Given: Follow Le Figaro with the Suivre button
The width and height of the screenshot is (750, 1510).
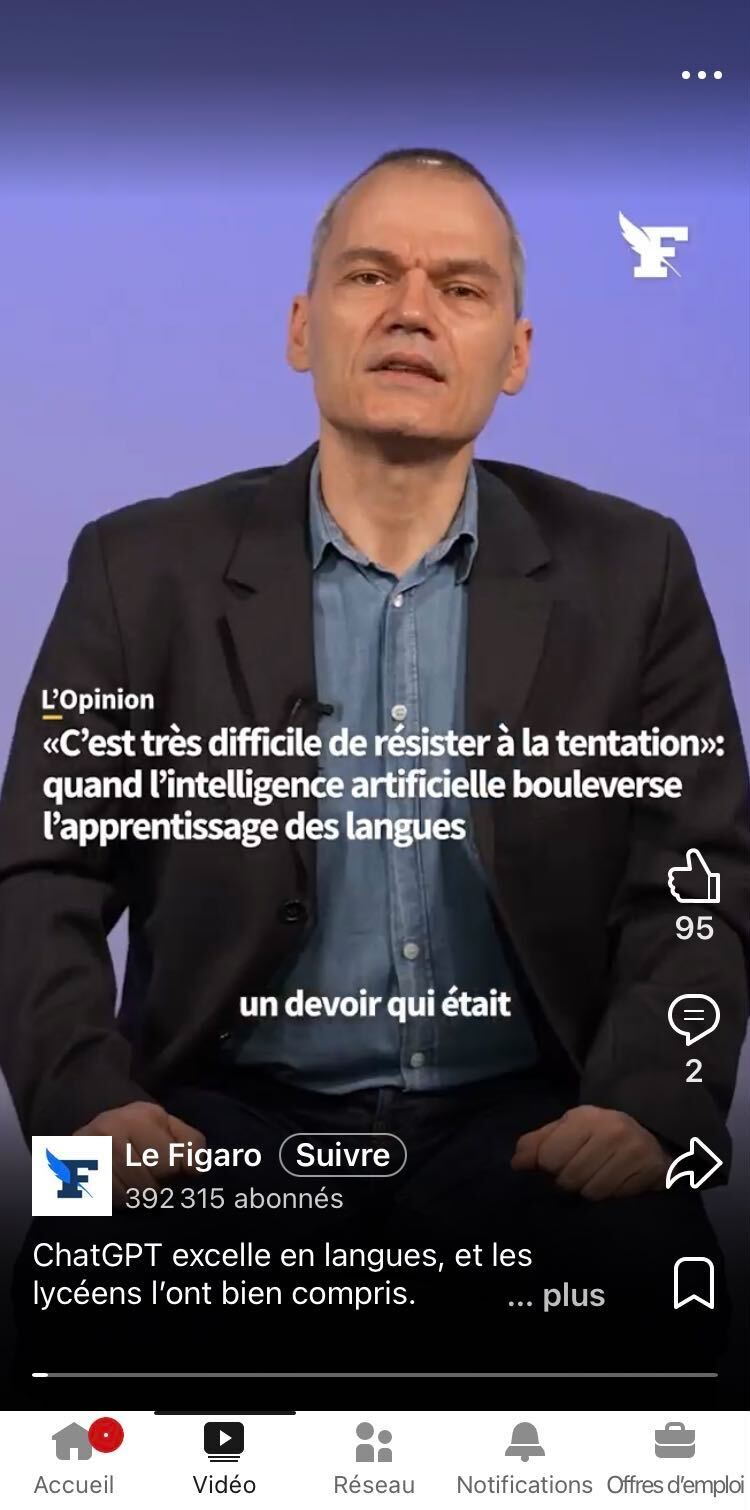Looking at the screenshot, I should click(x=342, y=1155).
